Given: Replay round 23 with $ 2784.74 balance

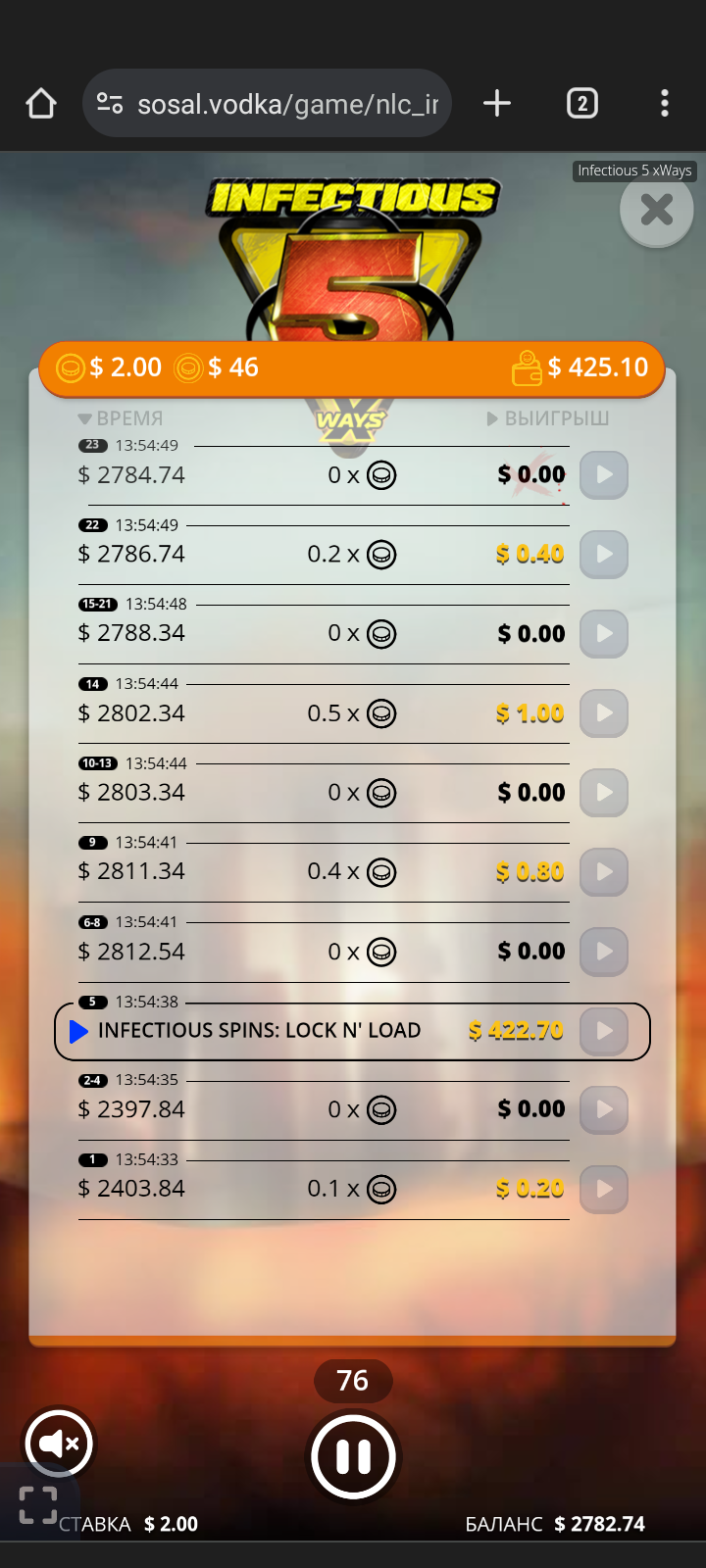Looking at the screenshot, I should (x=604, y=474).
